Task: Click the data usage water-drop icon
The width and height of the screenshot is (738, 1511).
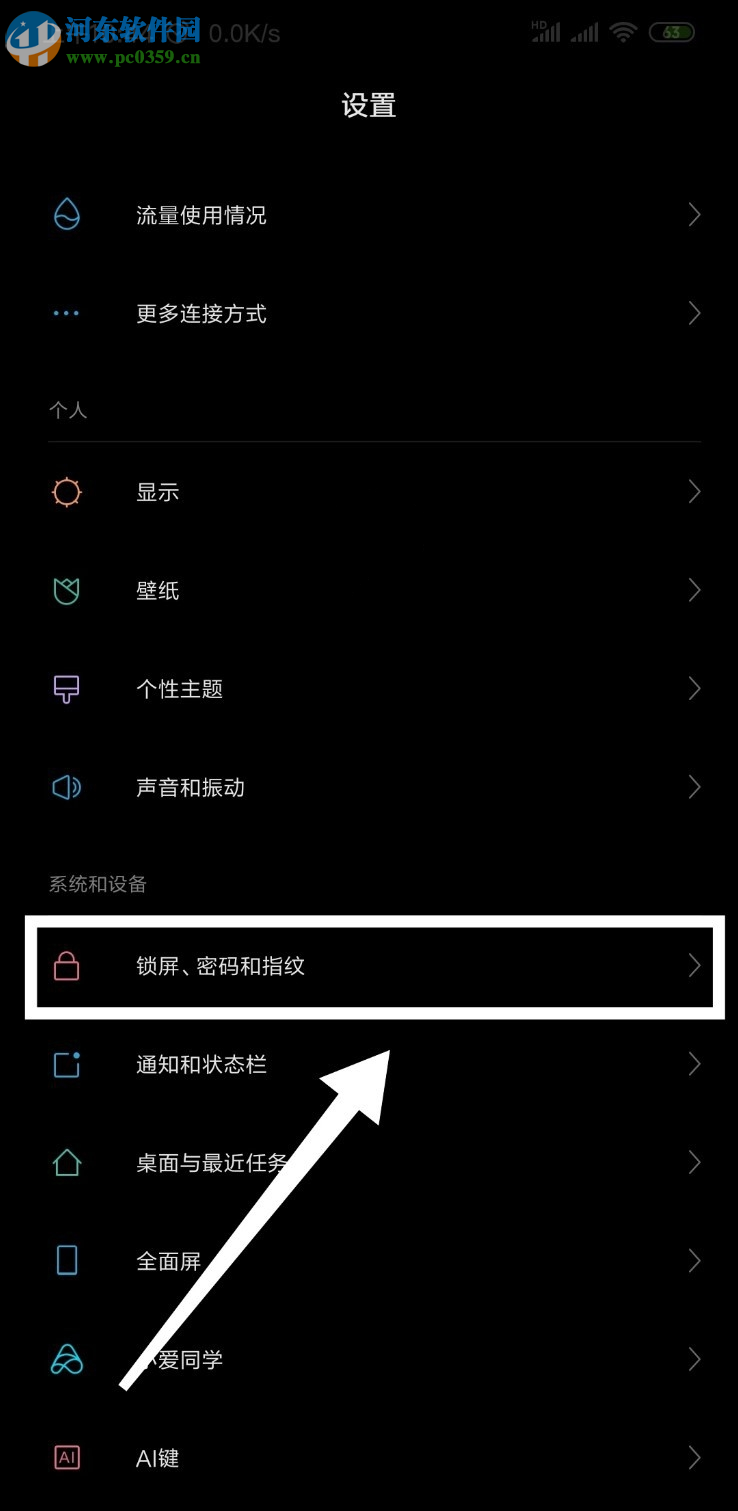Action: [x=66, y=214]
